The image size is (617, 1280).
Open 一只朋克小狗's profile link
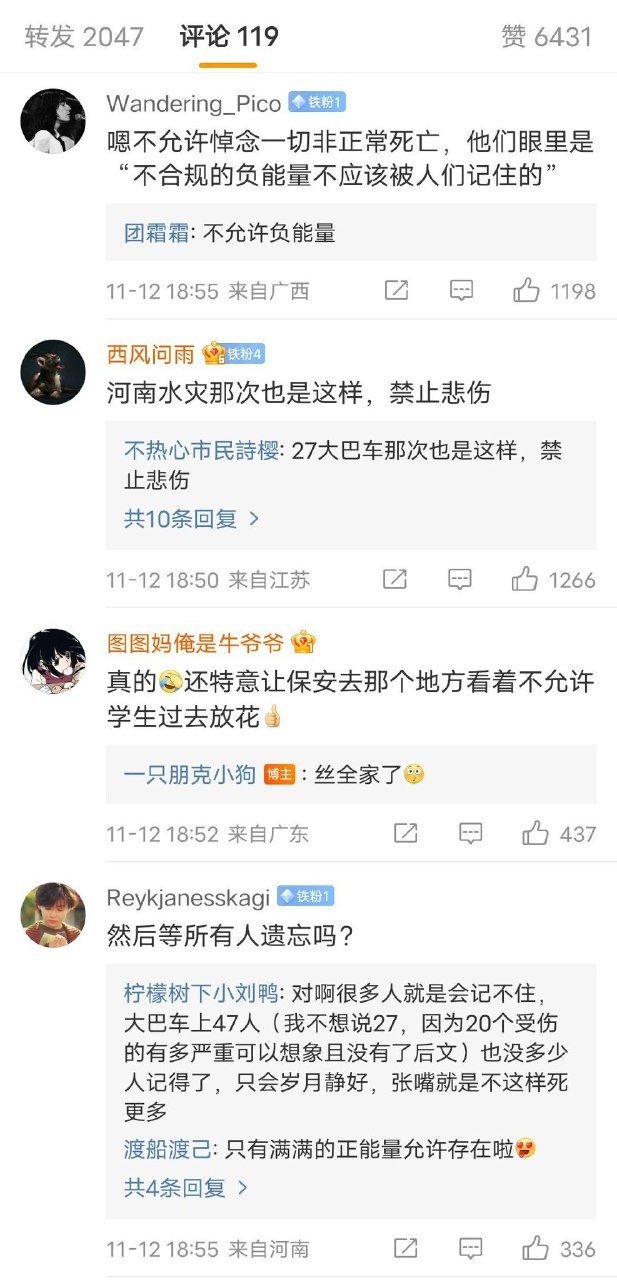click(189, 775)
